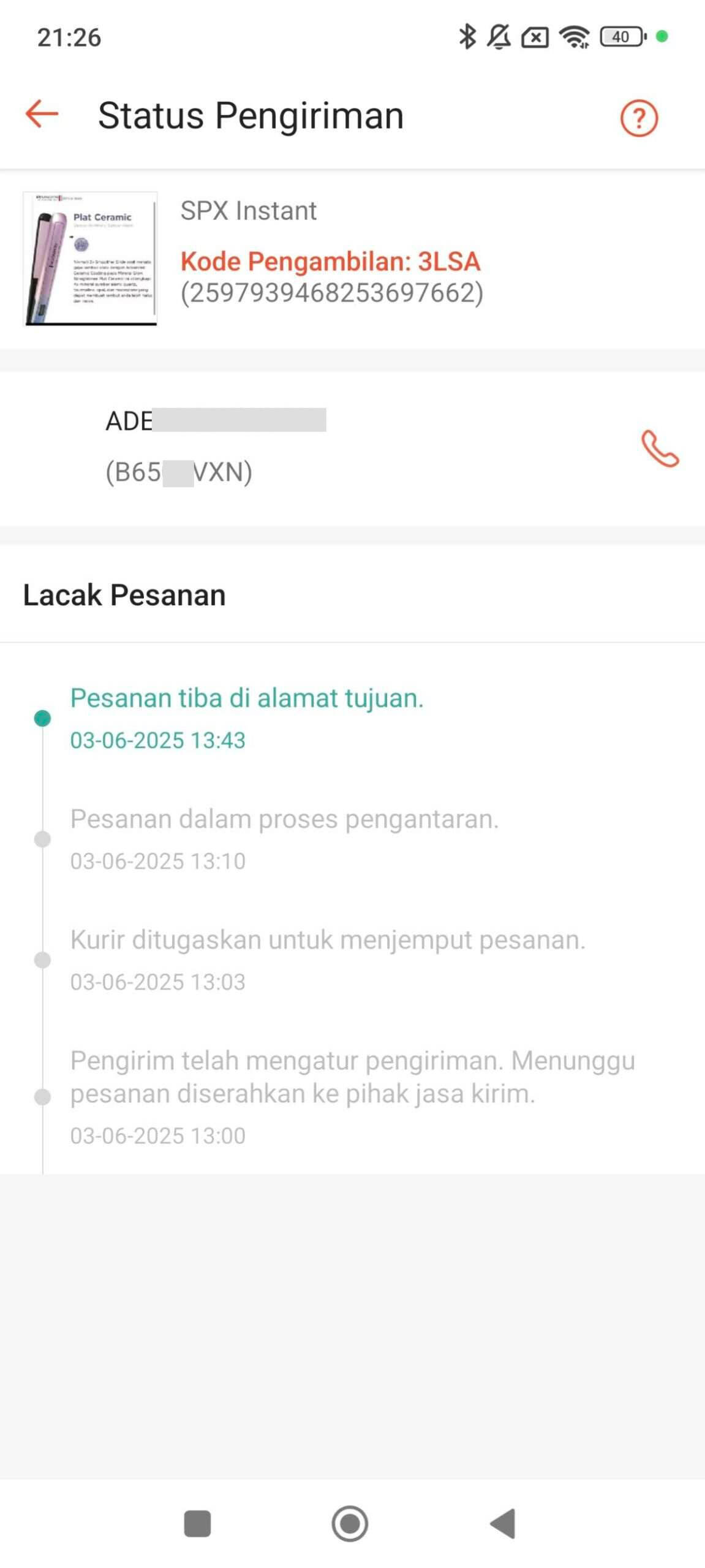Screen dimensions: 705x1568
Task: Open the Plat Ceramic product thumbnail
Action: click(91, 258)
